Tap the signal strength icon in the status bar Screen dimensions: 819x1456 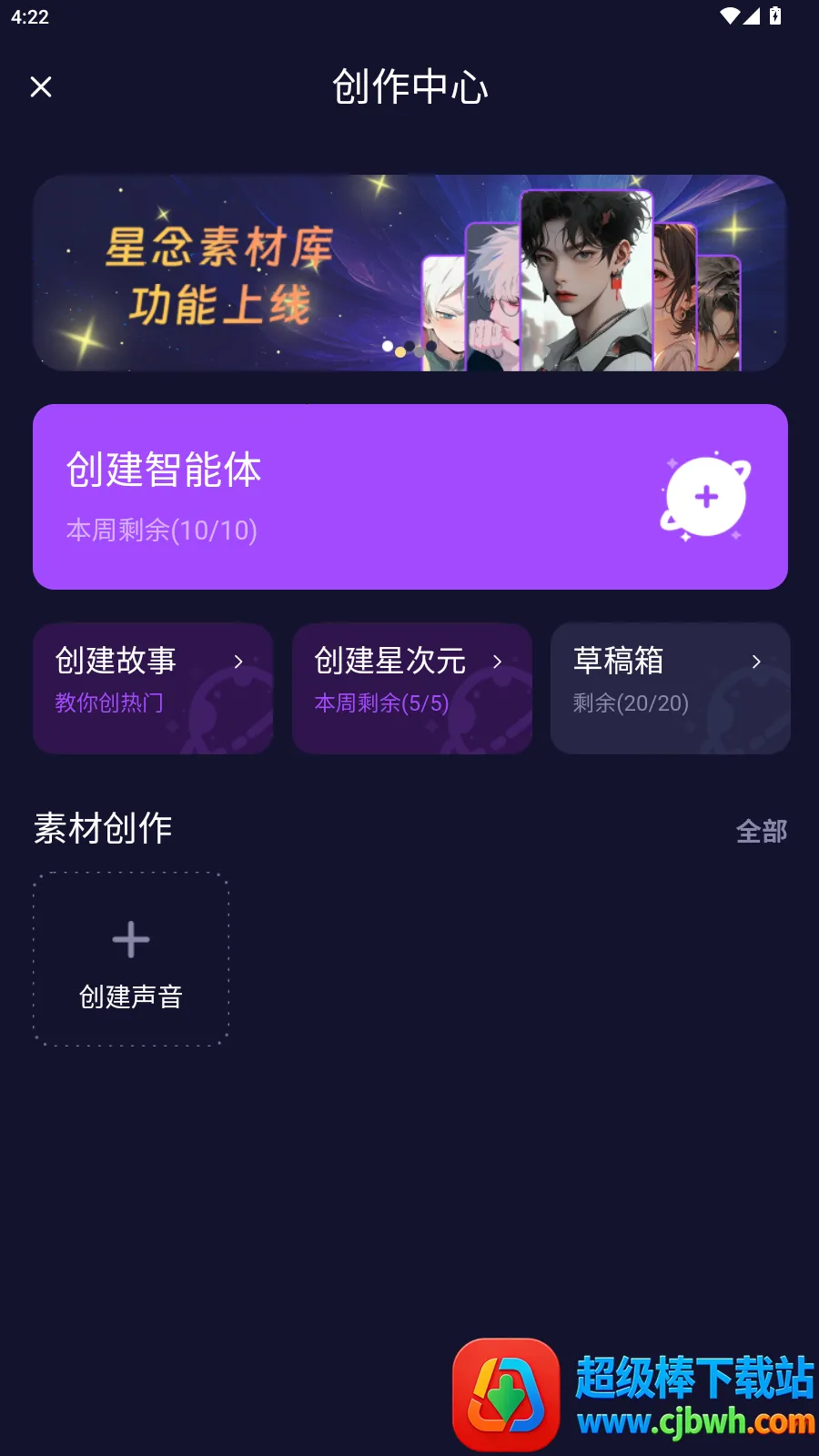tap(750, 15)
